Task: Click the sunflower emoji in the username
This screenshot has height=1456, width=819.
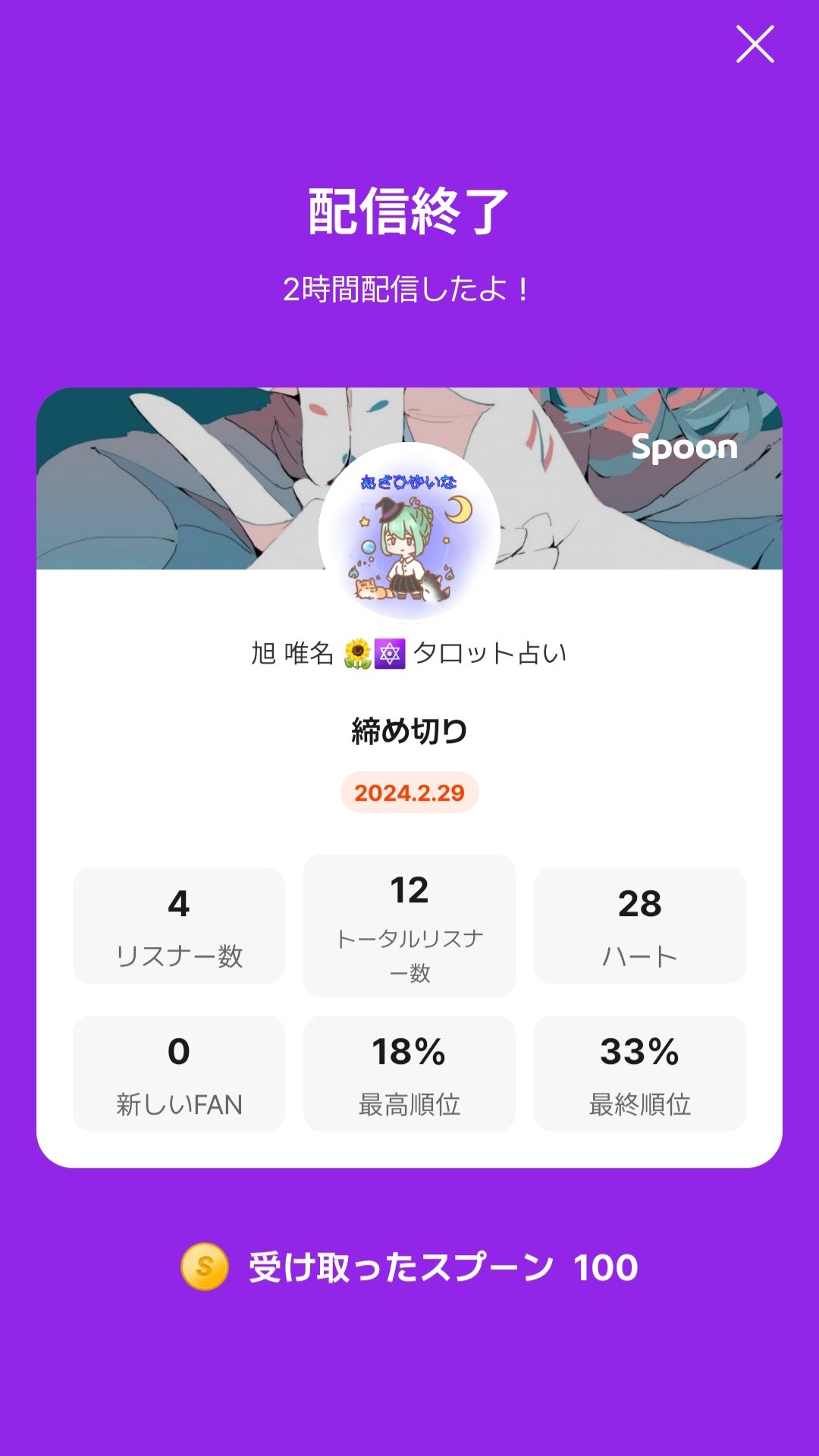Action: coord(356,651)
